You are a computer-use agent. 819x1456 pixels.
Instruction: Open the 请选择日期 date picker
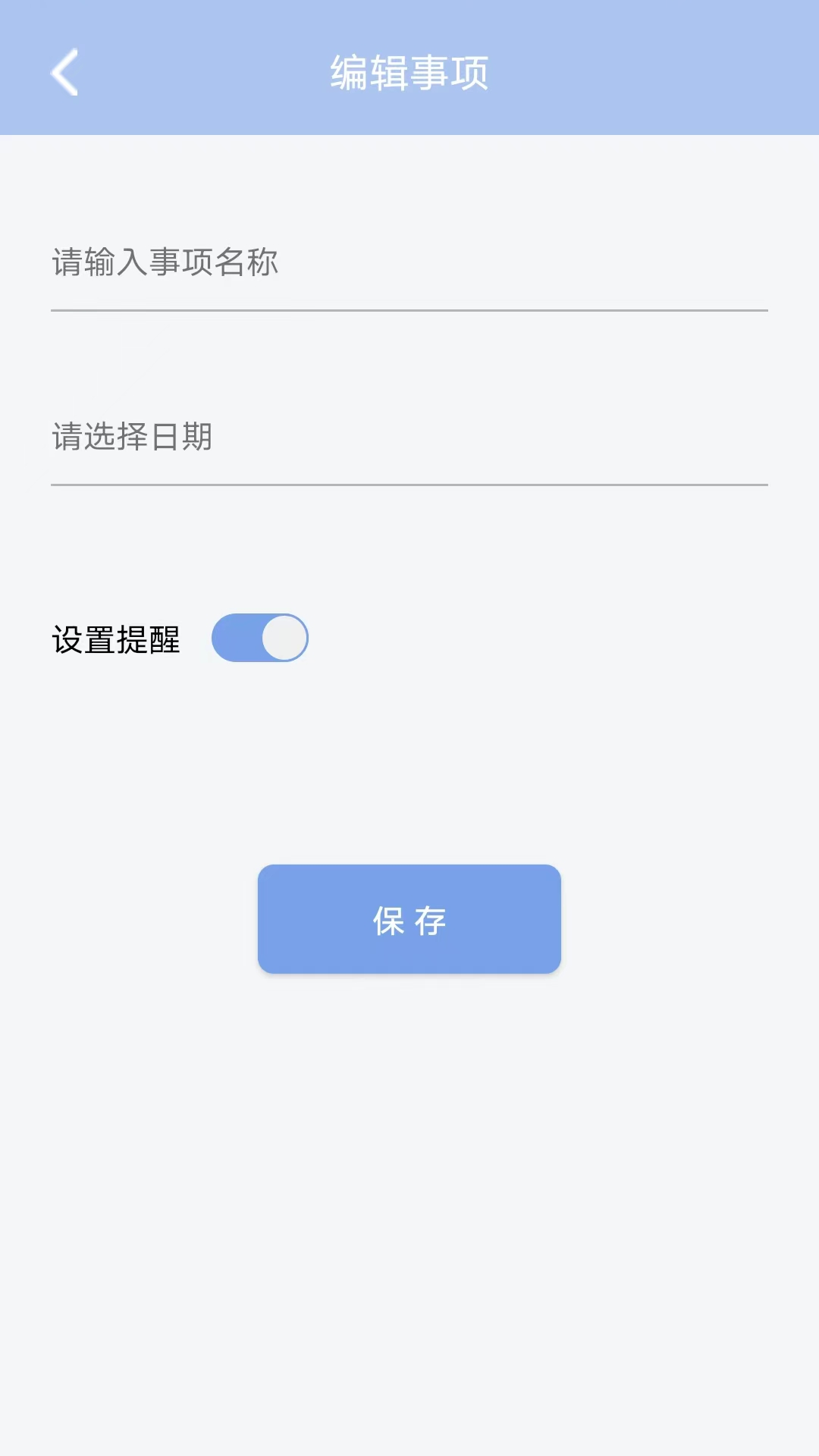(x=409, y=437)
